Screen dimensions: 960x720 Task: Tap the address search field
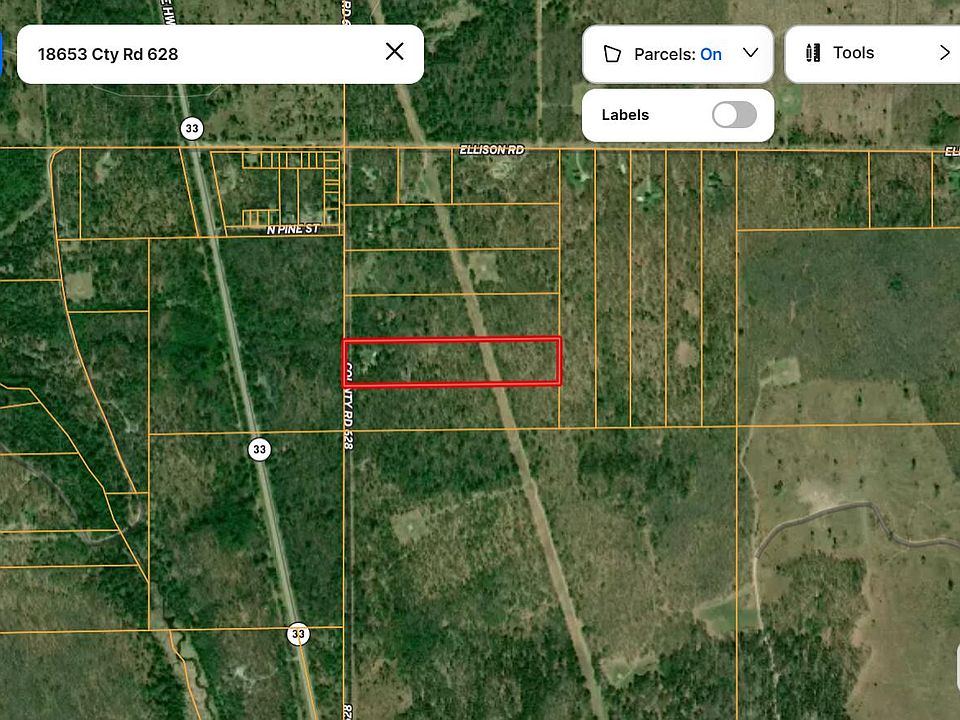(200, 54)
